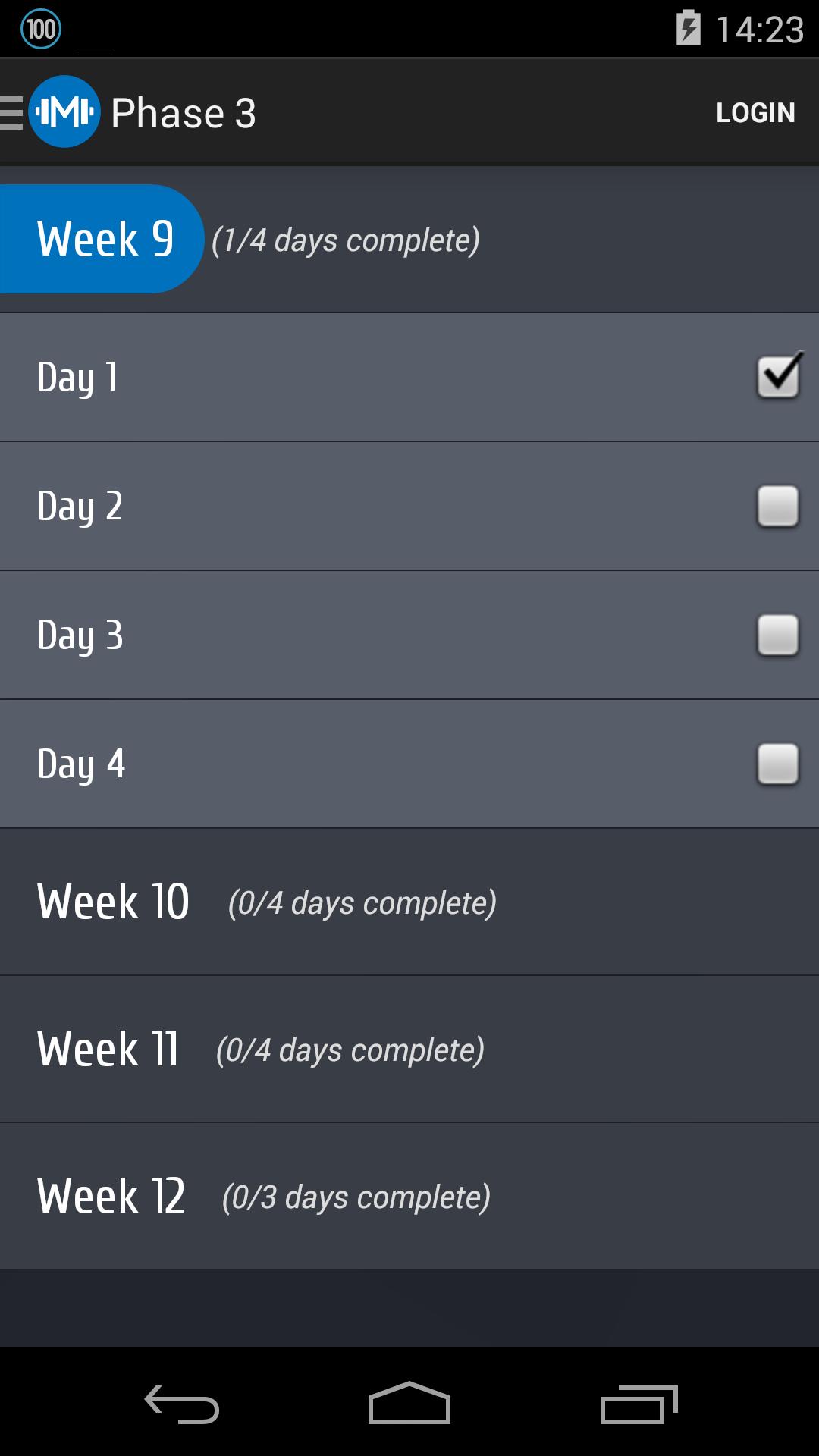Screen dimensions: 819x1456
Task: Tick the Day 4 checkbox
Action: click(777, 764)
